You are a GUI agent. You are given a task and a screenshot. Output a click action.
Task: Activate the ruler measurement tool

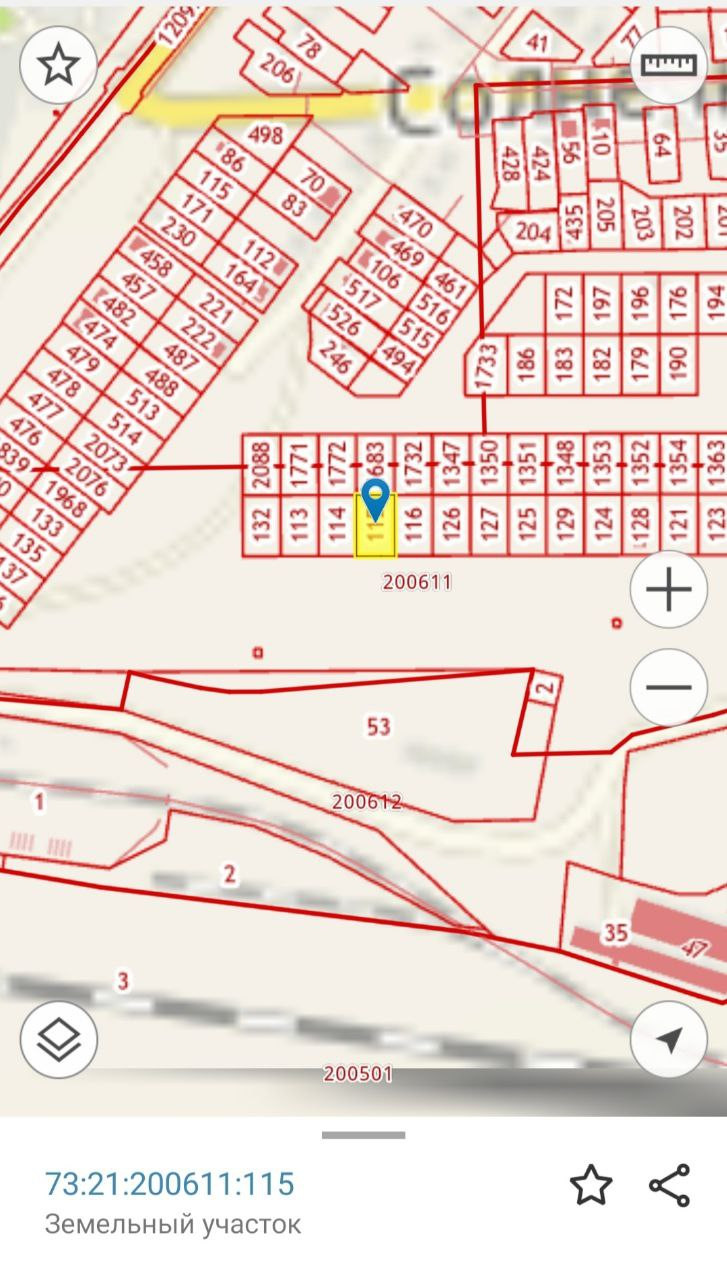pos(669,65)
